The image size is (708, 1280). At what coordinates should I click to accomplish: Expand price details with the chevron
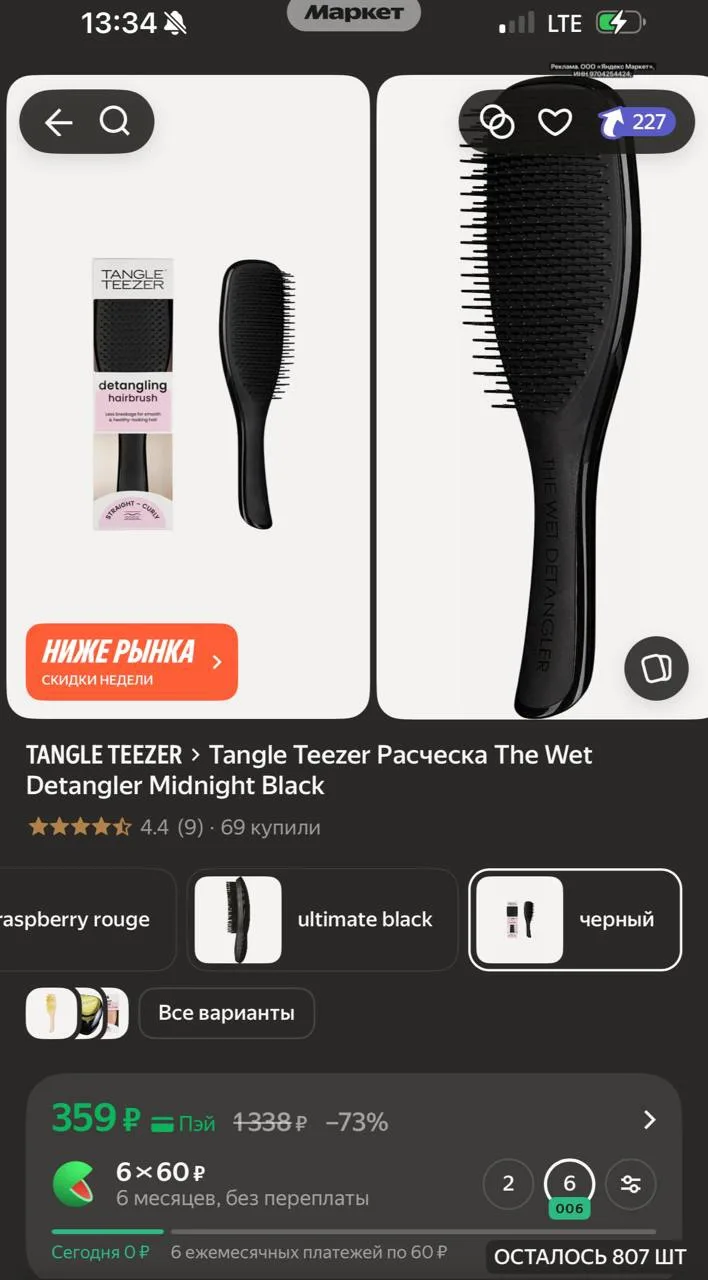(x=649, y=1120)
